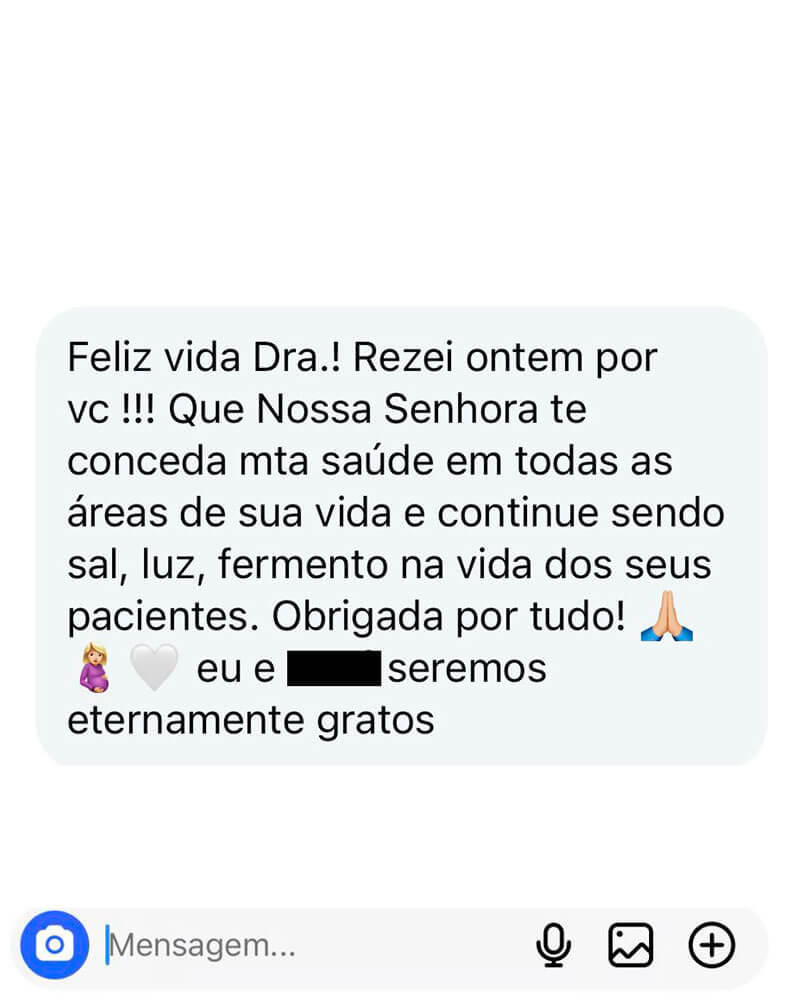Tap the plus icon for more attachment options

point(712,944)
